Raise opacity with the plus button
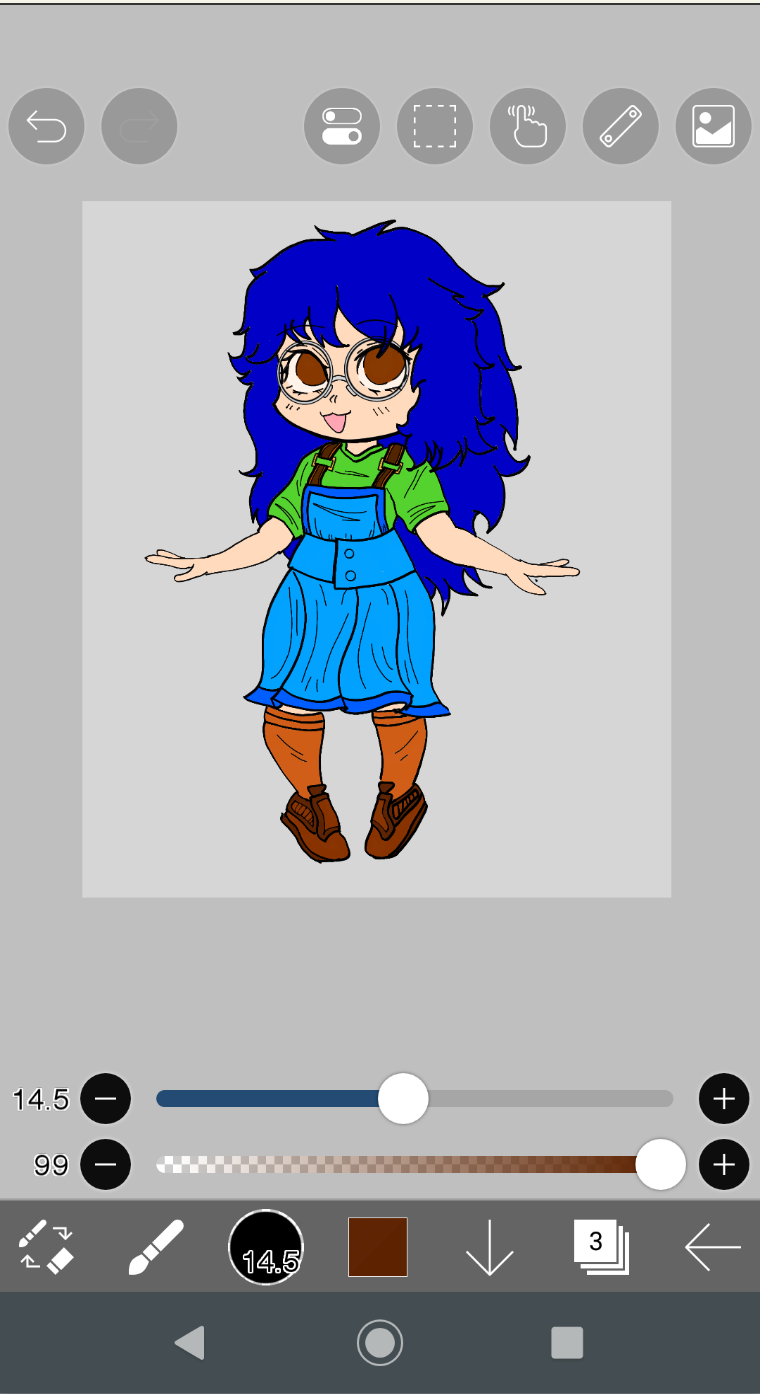Image resolution: width=760 pixels, height=1394 pixels. (724, 1164)
